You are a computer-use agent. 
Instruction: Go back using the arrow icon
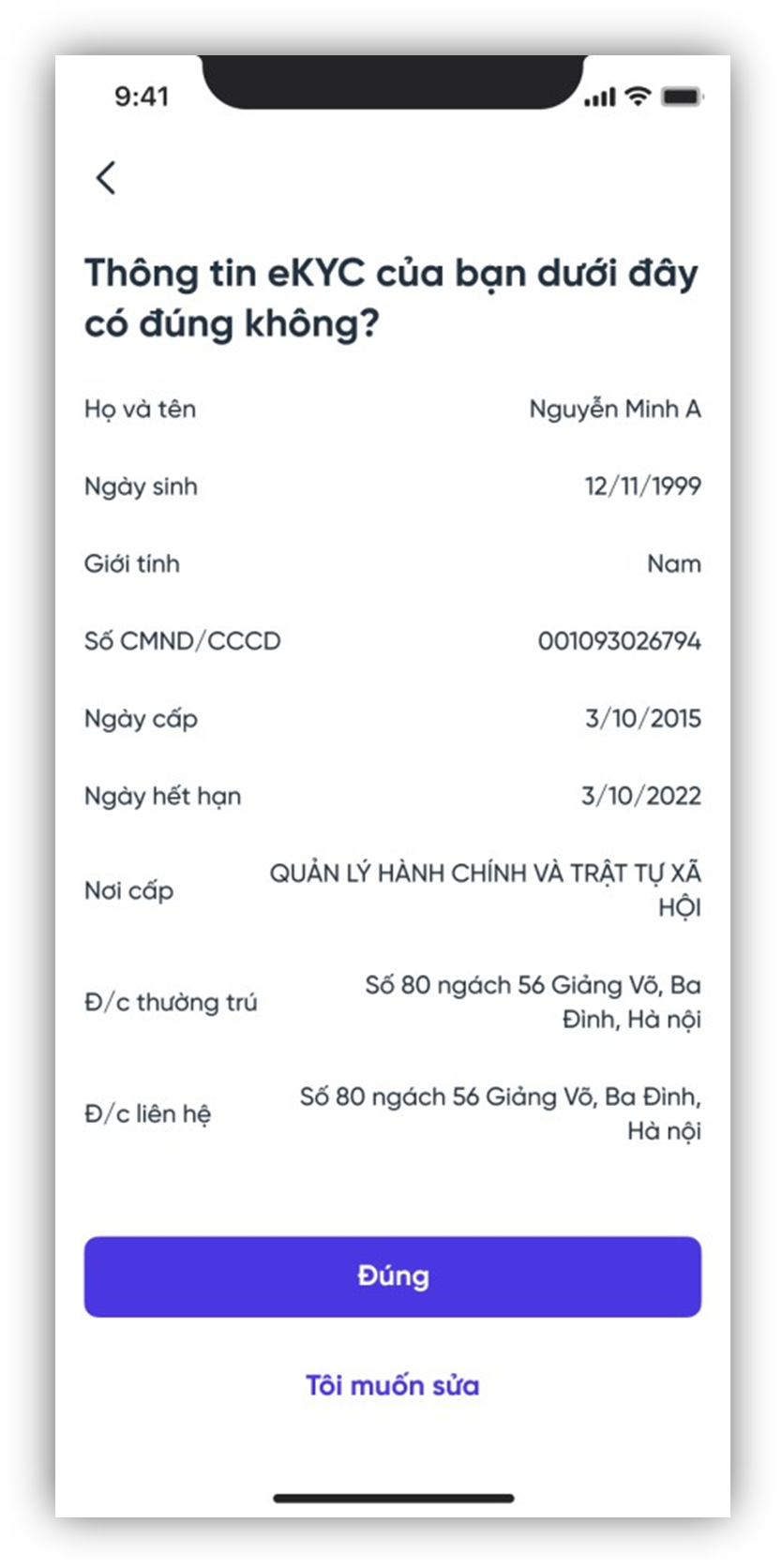pyautogui.click(x=106, y=177)
